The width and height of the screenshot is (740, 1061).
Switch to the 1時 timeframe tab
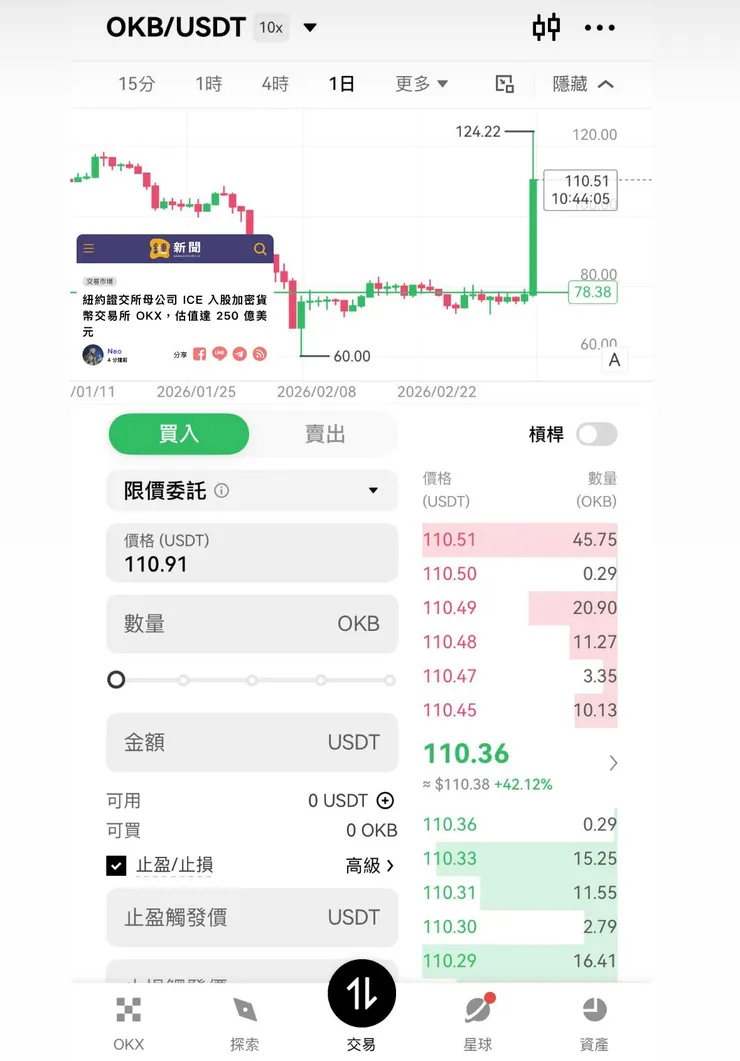(x=207, y=84)
